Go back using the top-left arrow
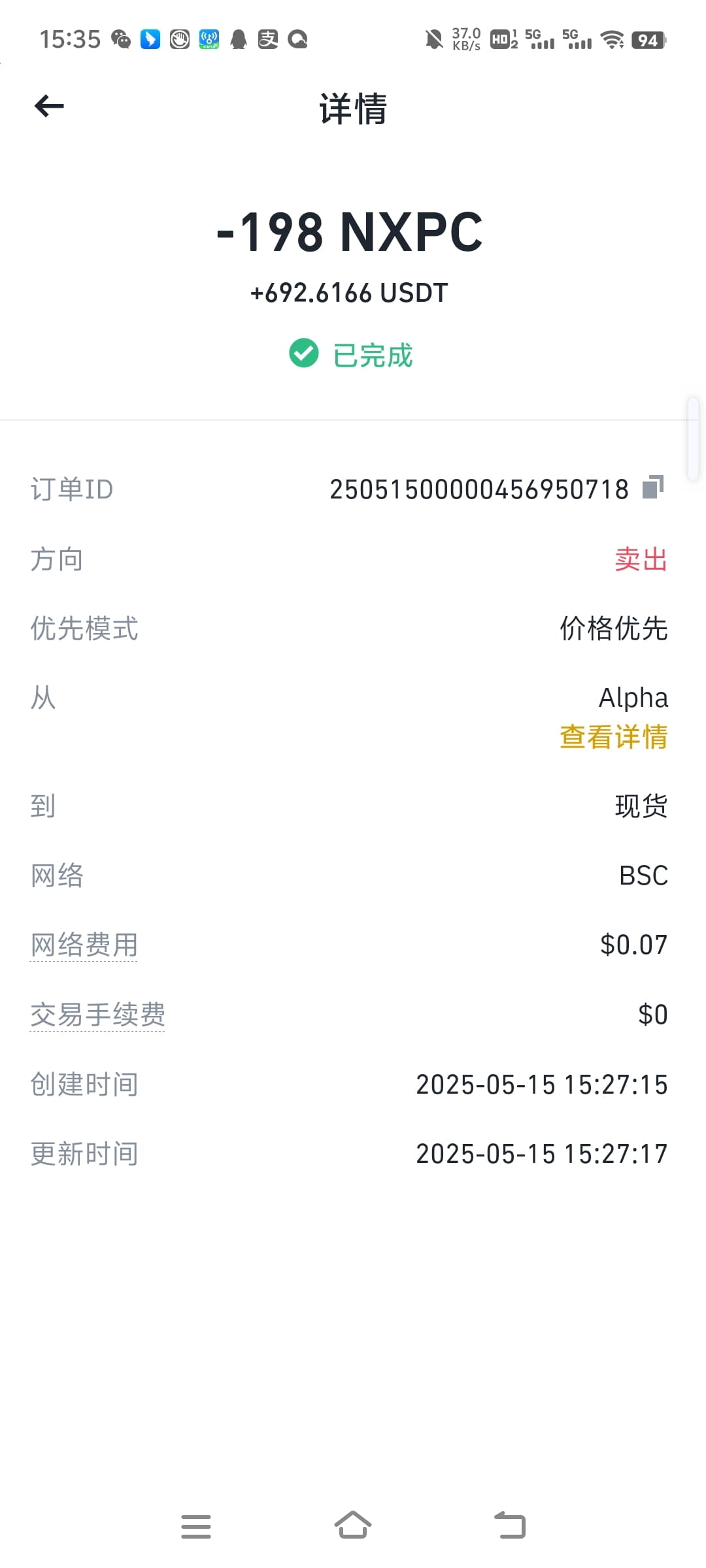The width and height of the screenshot is (706, 1568). click(x=49, y=106)
